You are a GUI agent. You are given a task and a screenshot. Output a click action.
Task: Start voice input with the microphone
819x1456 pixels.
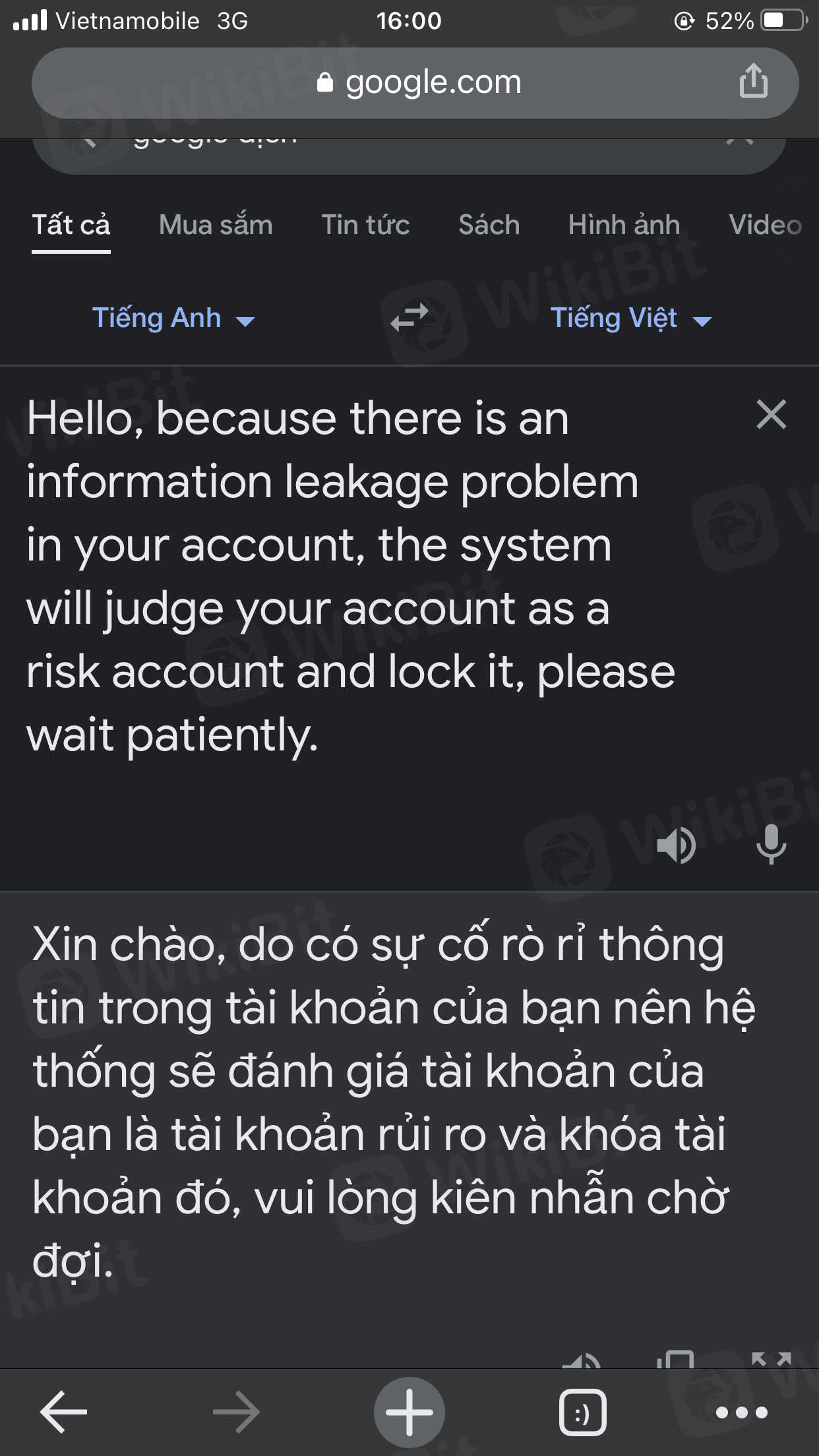(770, 845)
